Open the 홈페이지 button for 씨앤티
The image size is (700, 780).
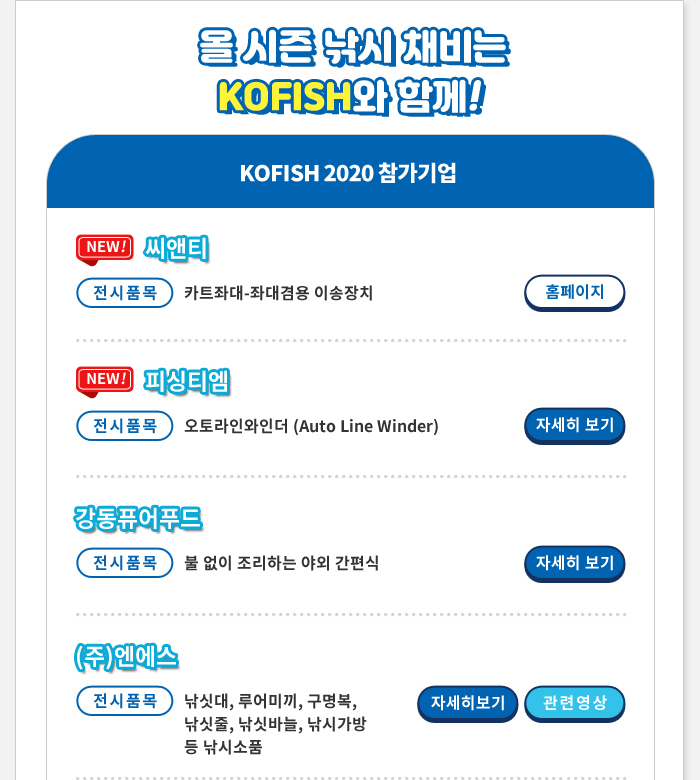point(574,292)
